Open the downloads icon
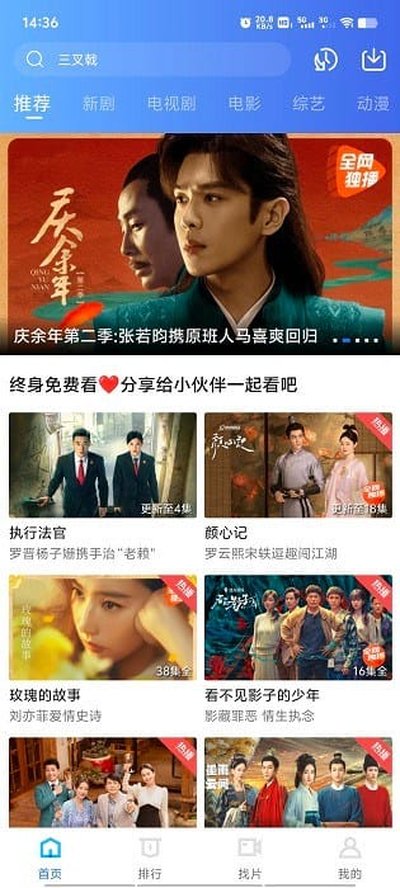Image resolution: width=400 pixels, height=888 pixels. (x=374, y=59)
